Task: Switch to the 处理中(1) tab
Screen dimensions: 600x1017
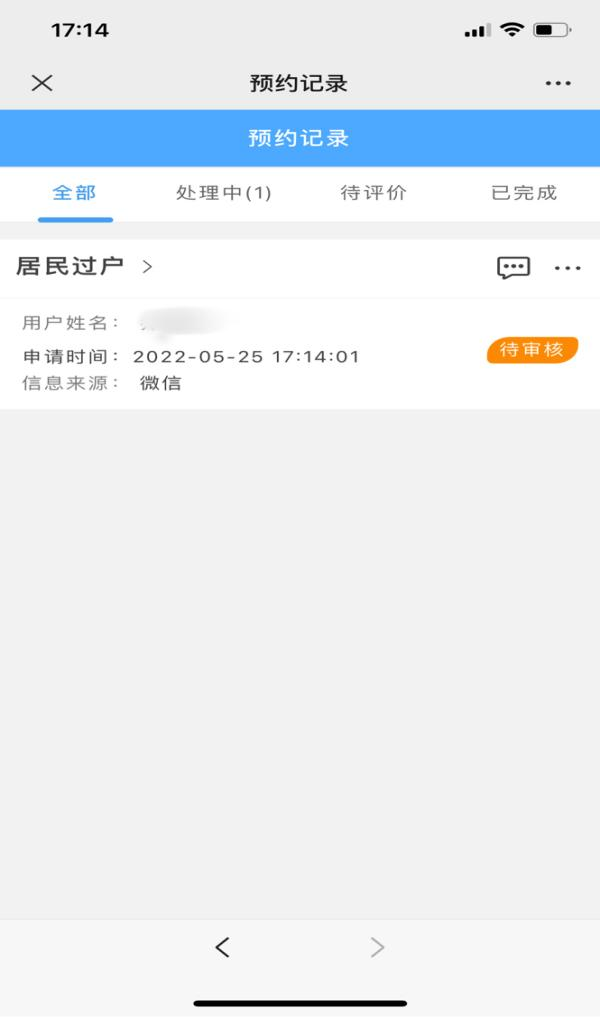Action: click(223, 193)
